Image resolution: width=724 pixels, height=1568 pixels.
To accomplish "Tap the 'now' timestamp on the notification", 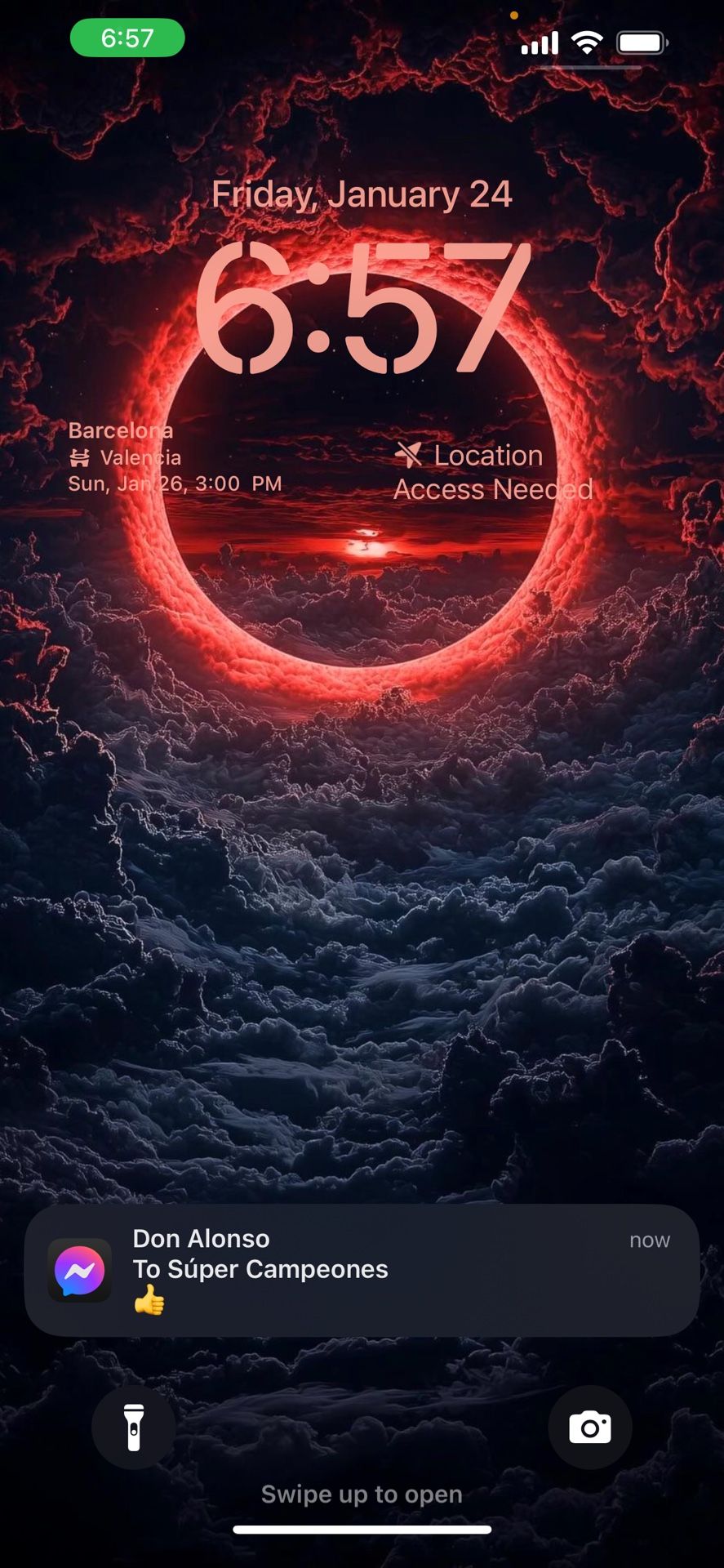I will [x=650, y=1241].
